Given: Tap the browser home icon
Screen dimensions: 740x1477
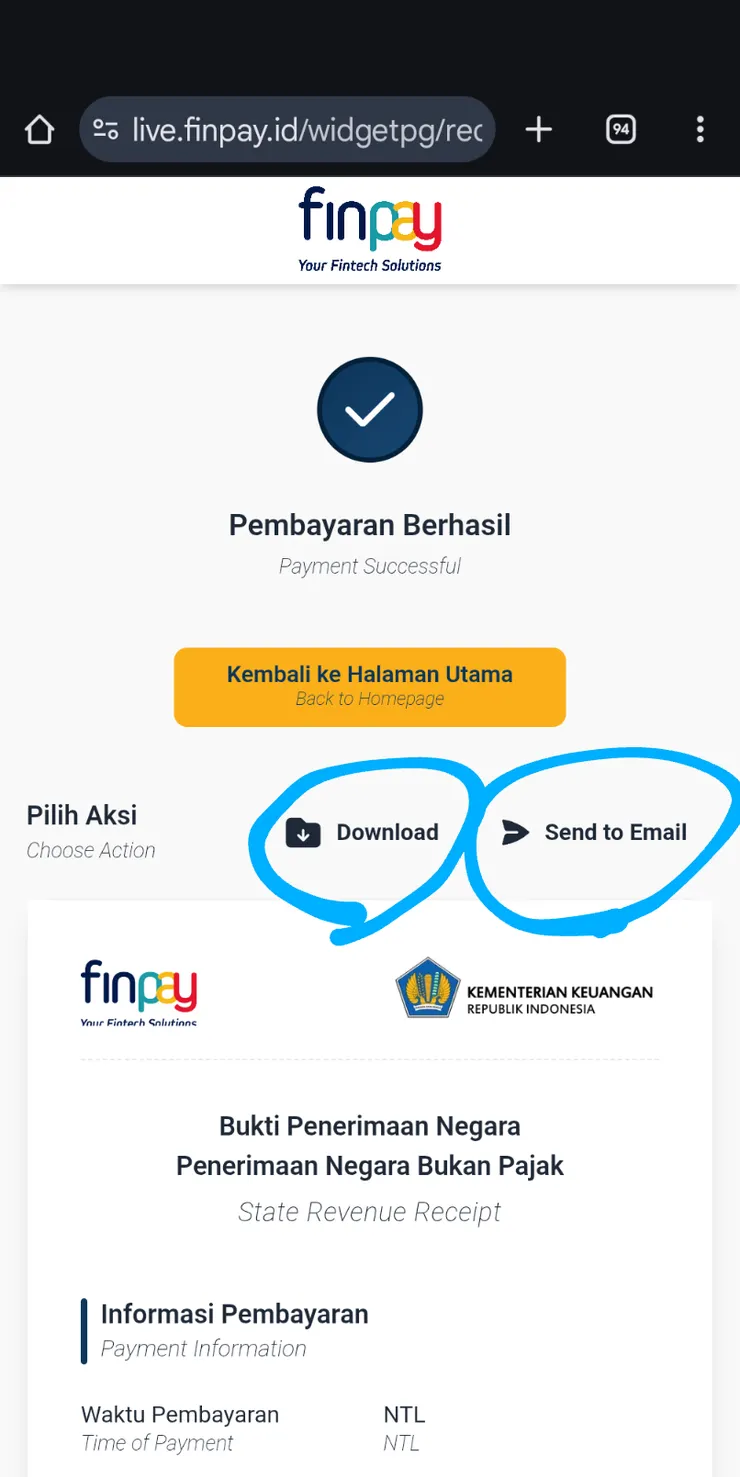Looking at the screenshot, I should [39, 130].
